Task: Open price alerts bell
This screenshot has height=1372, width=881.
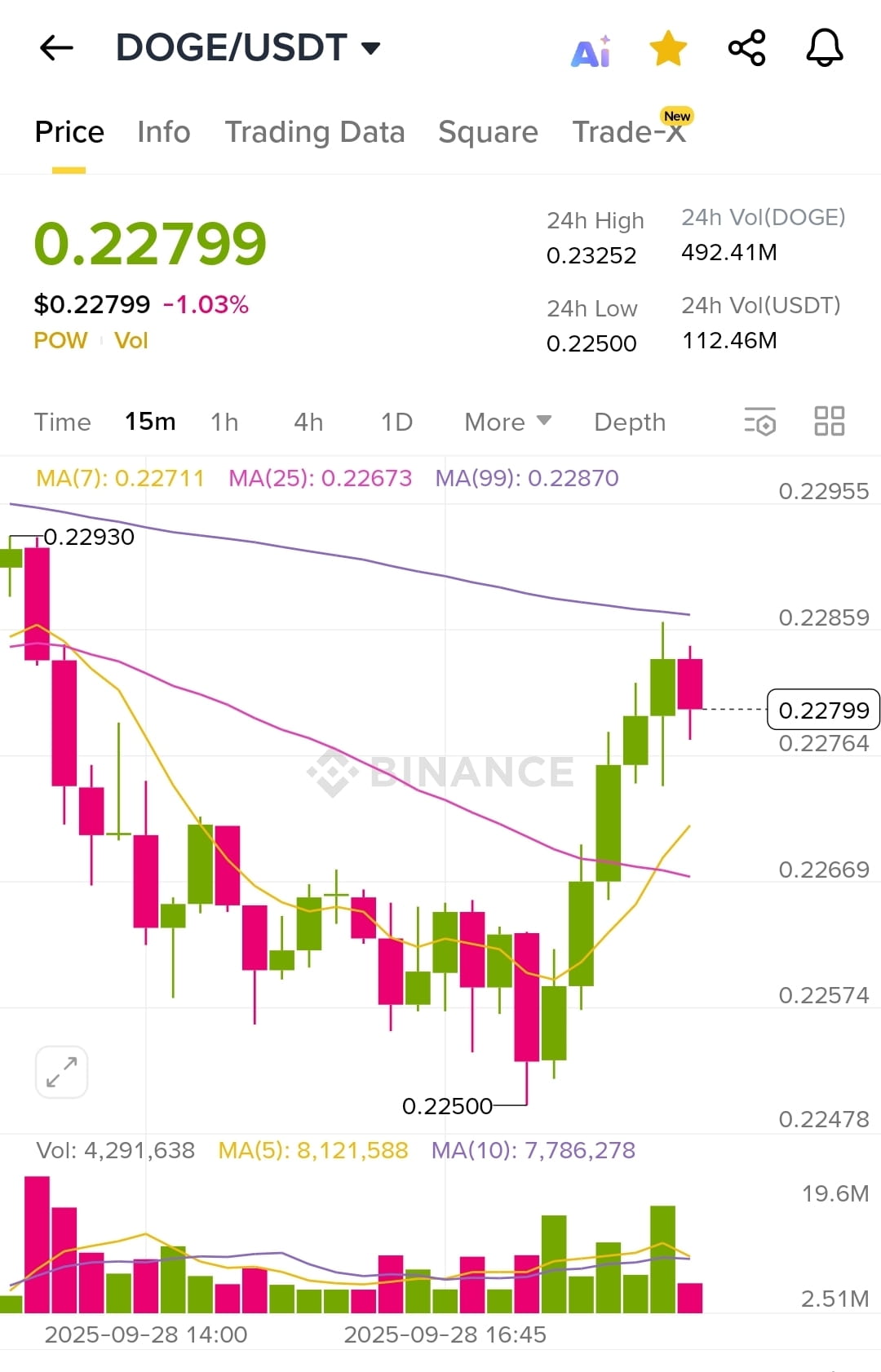Action: [824, 48]
